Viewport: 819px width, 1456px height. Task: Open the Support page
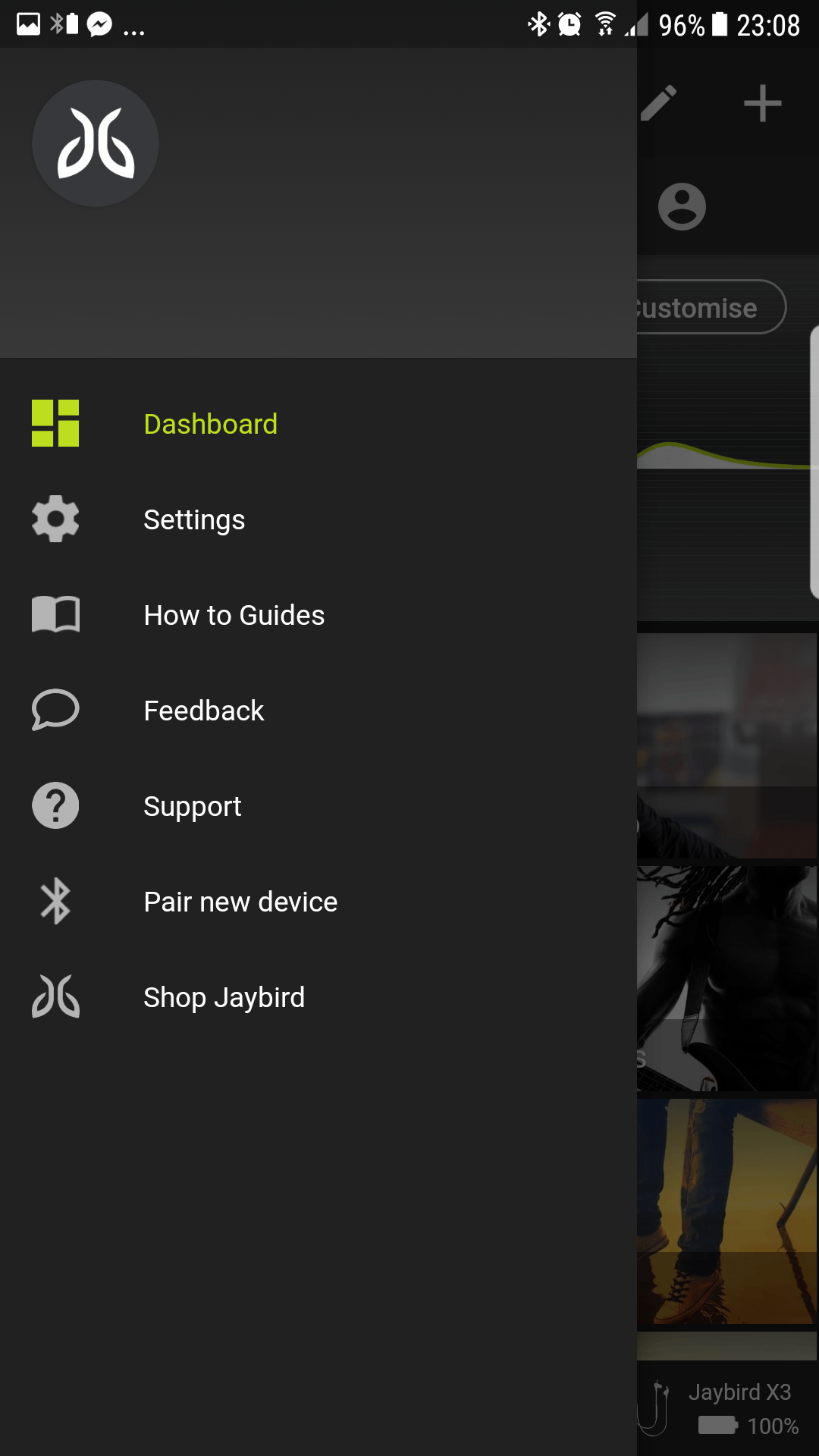click(x=318, y=806)
